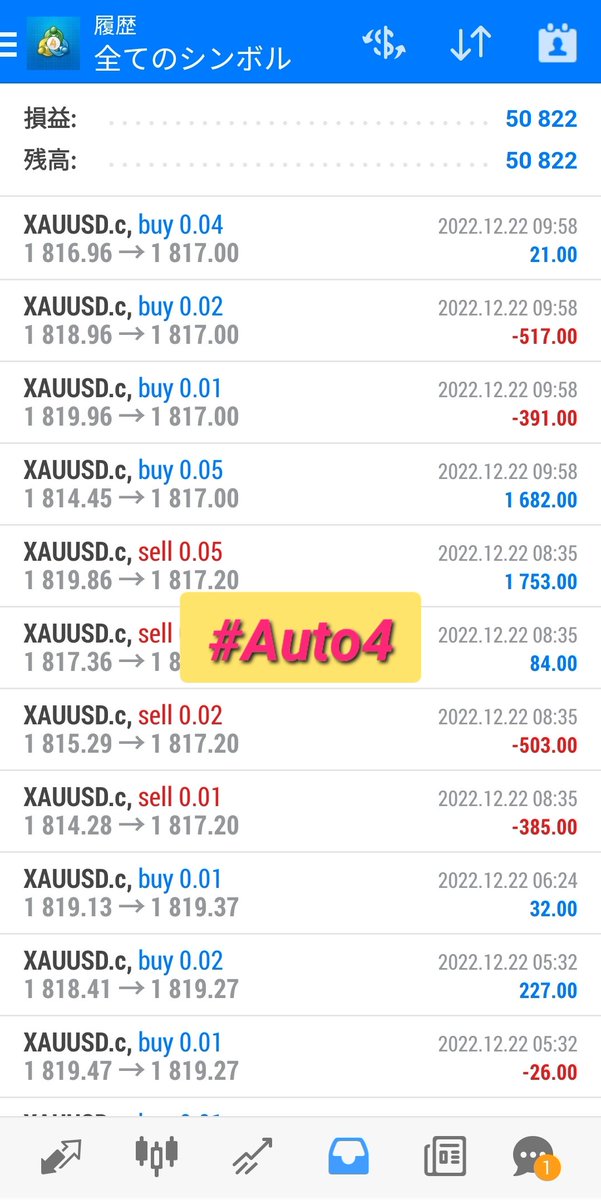Open the sell 0.01 trade at 1 814.28
The width and height of the screenshot is (601, 1200).
300,813
